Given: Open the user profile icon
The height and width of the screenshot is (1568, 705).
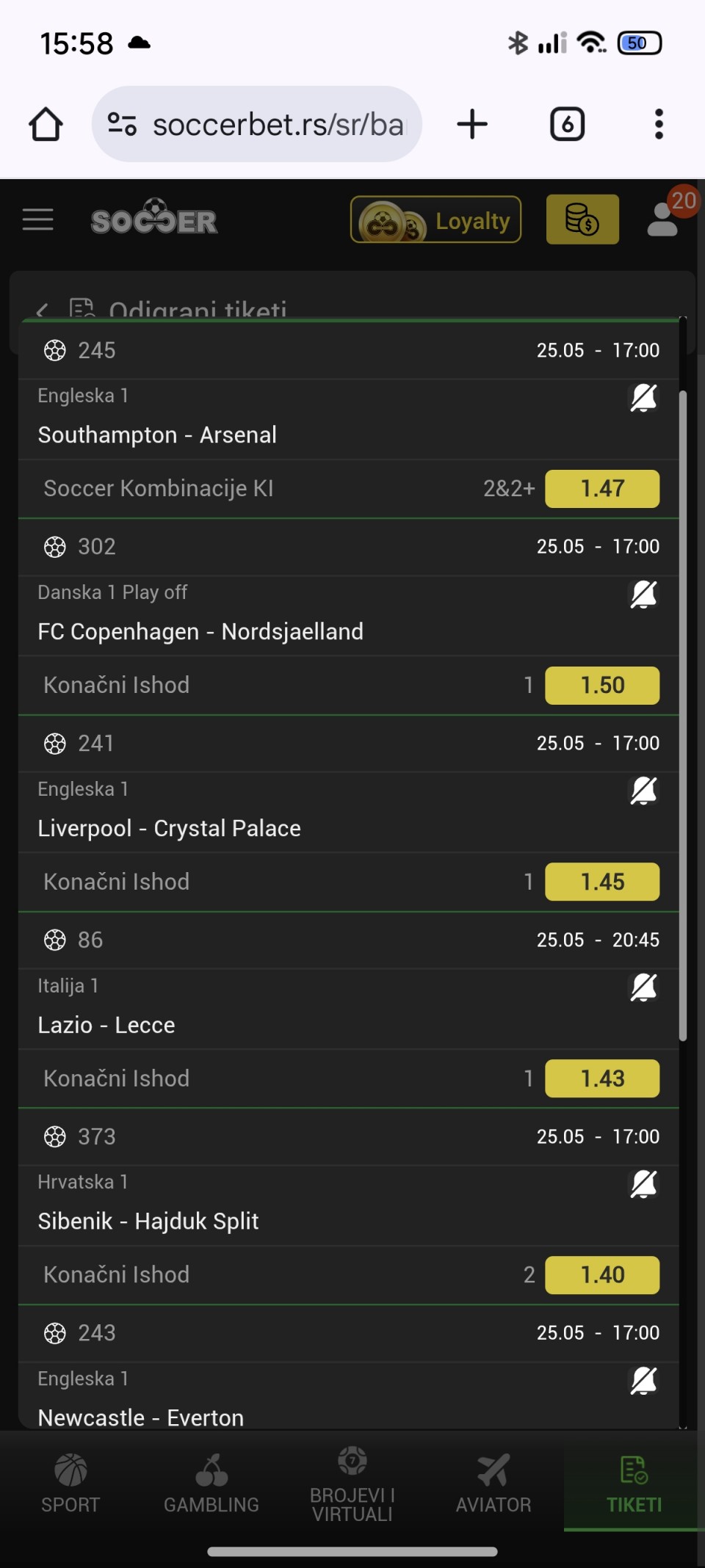Looking at the screenshot, I should pos(662,219).
